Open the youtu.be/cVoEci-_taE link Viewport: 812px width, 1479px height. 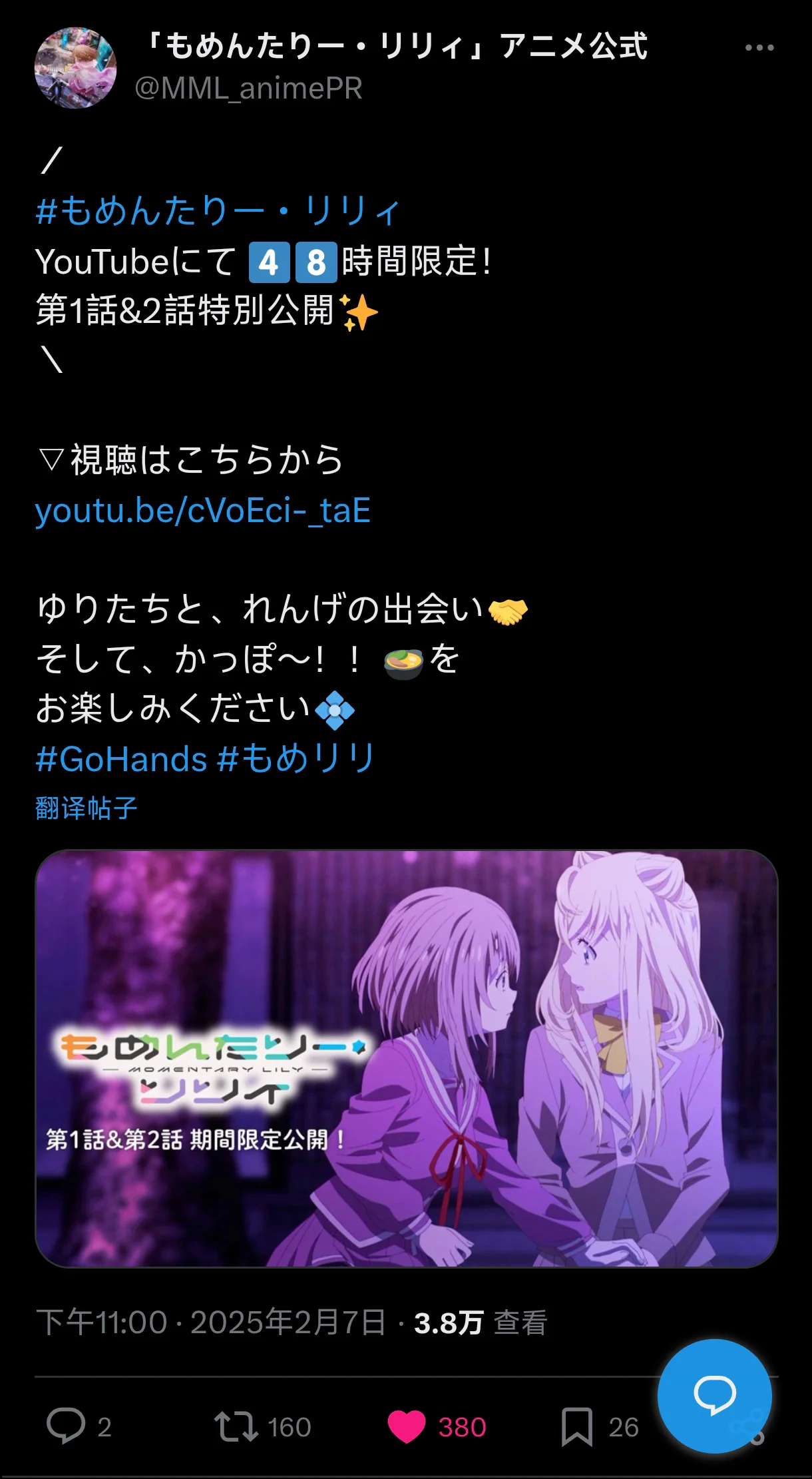tap(202, 511)
